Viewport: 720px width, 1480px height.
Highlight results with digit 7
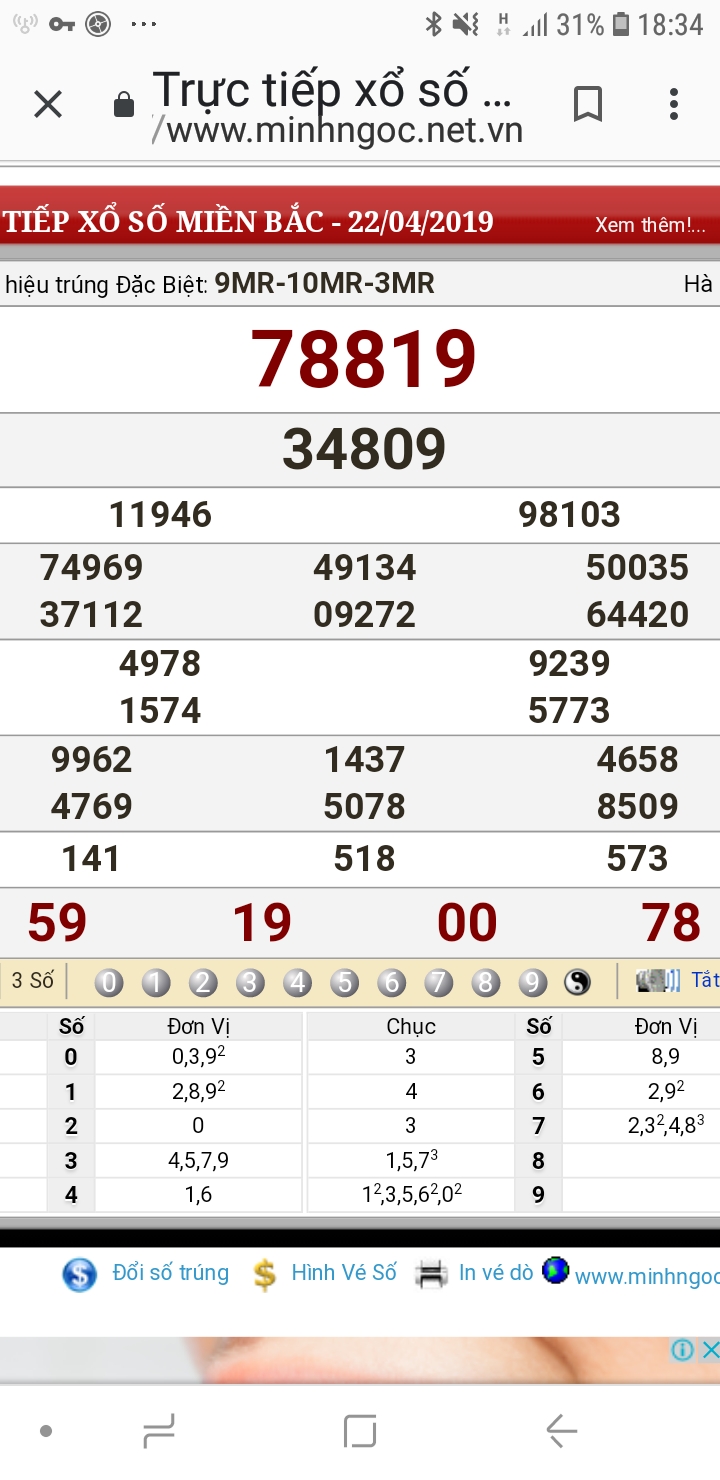click(438, 984)
